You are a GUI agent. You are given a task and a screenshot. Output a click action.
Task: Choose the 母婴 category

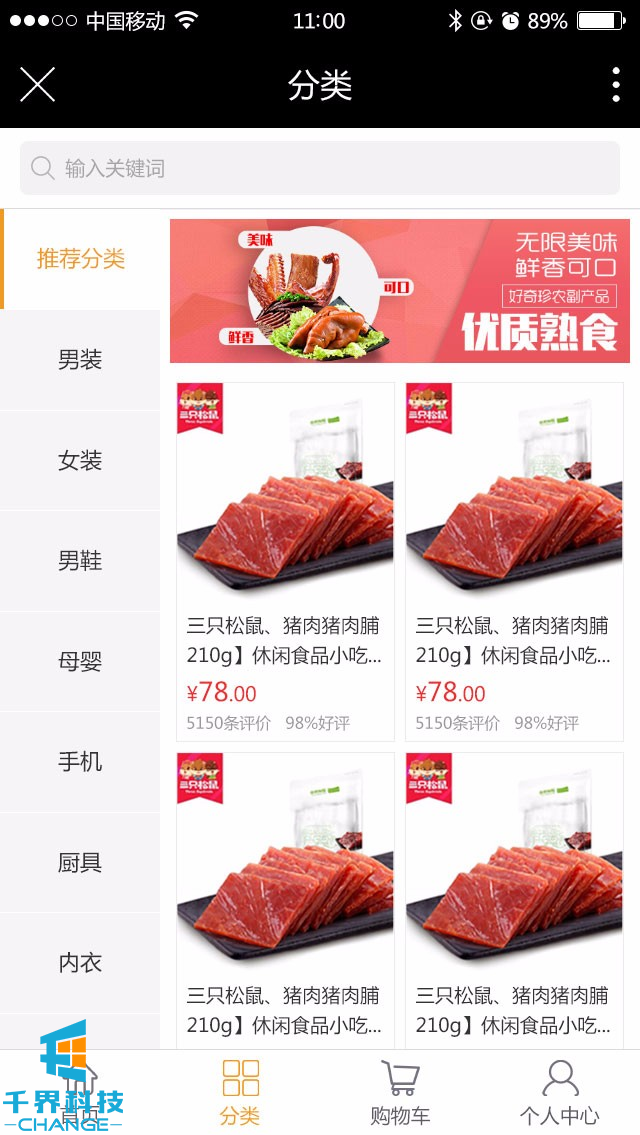[x=80, y=662]
